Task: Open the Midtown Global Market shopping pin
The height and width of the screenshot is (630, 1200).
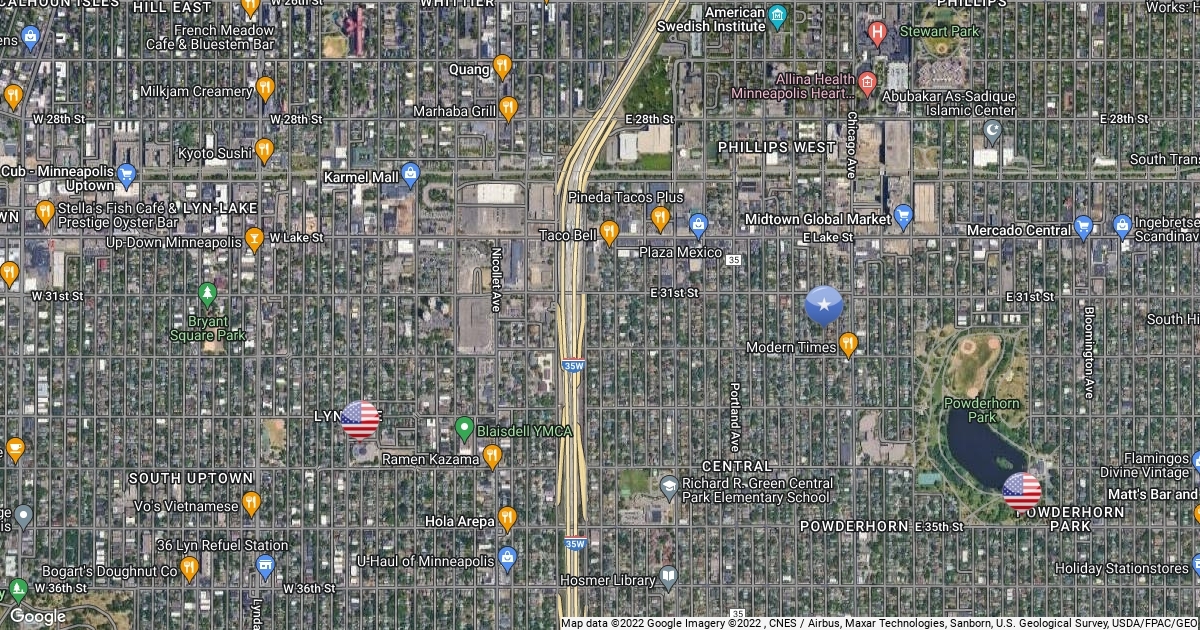Action: (904, 216)
